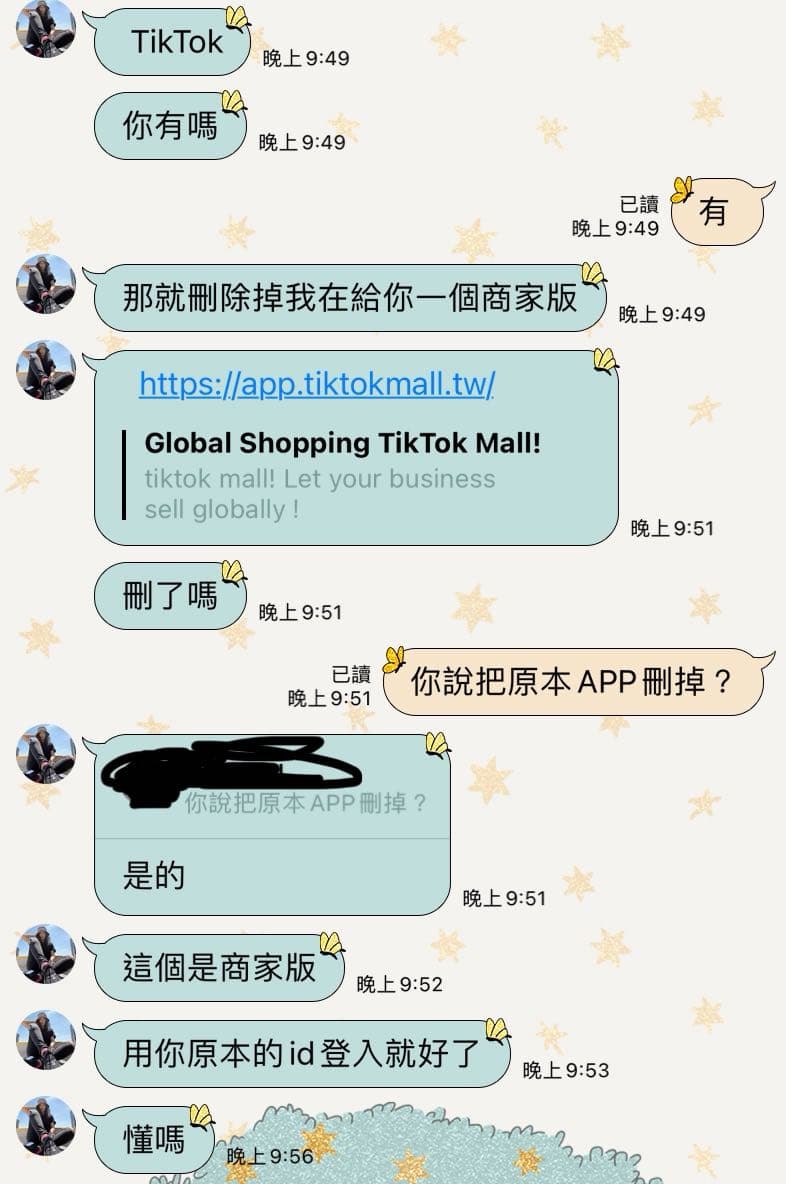Click the butterfly icon on the 有 reply bubble
786x1184 pixels.
tap(683, 188)
